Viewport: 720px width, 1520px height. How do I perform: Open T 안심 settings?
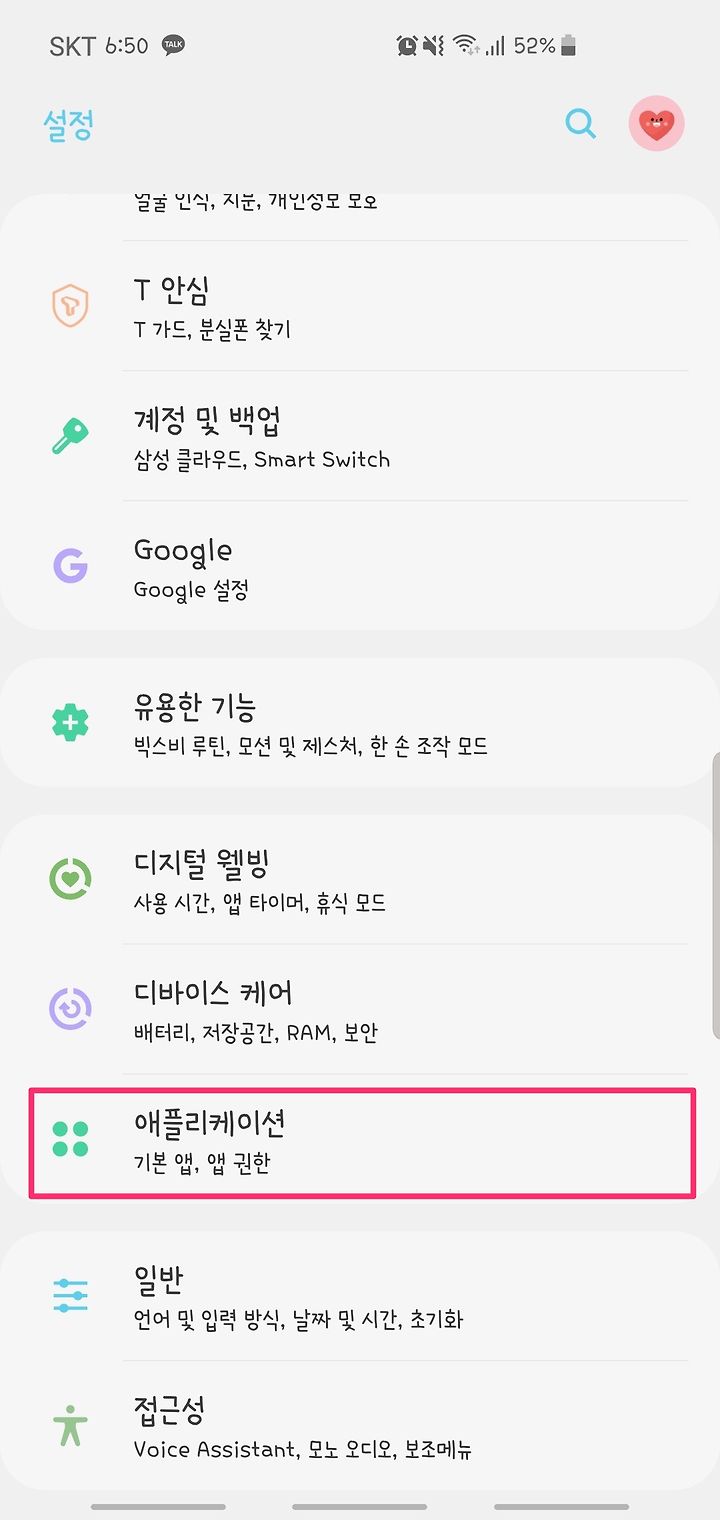point(360,306)
